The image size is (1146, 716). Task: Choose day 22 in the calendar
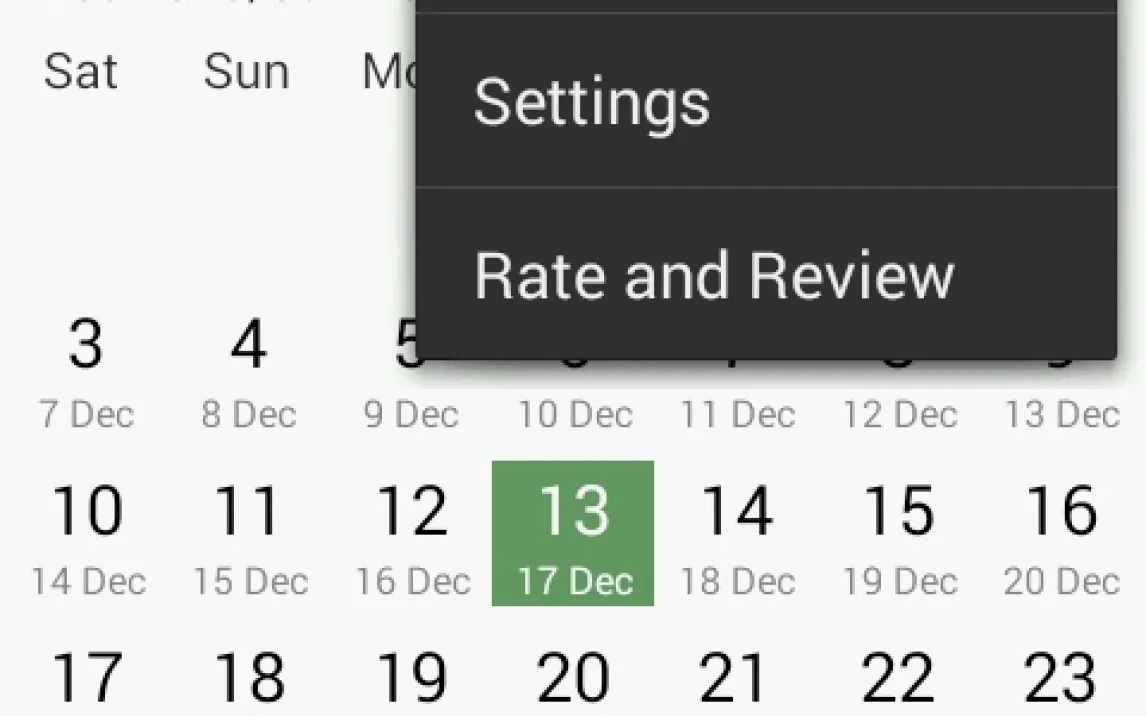(899, 680)
